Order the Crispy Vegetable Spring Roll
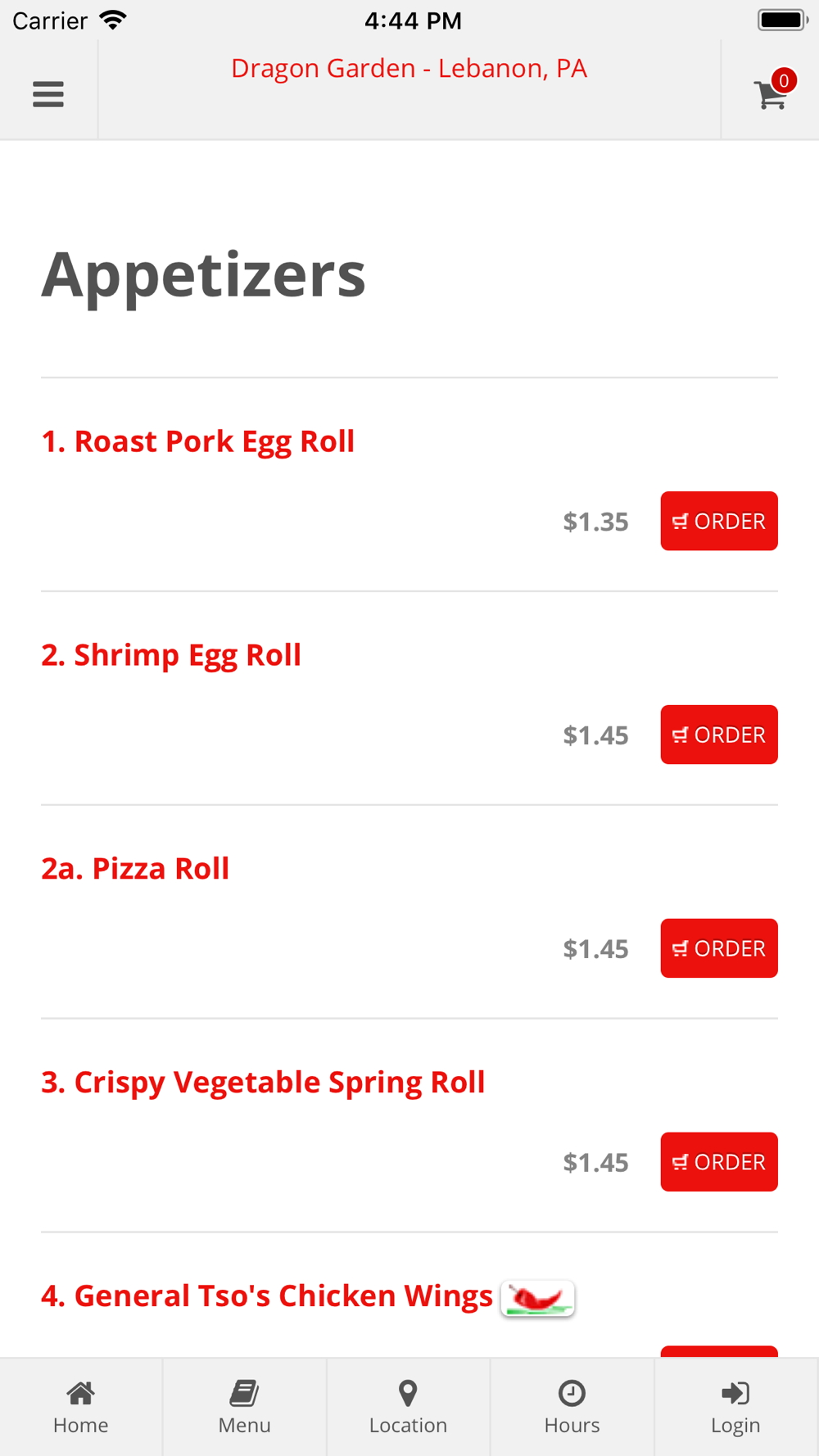 (x=718, y=1162)
